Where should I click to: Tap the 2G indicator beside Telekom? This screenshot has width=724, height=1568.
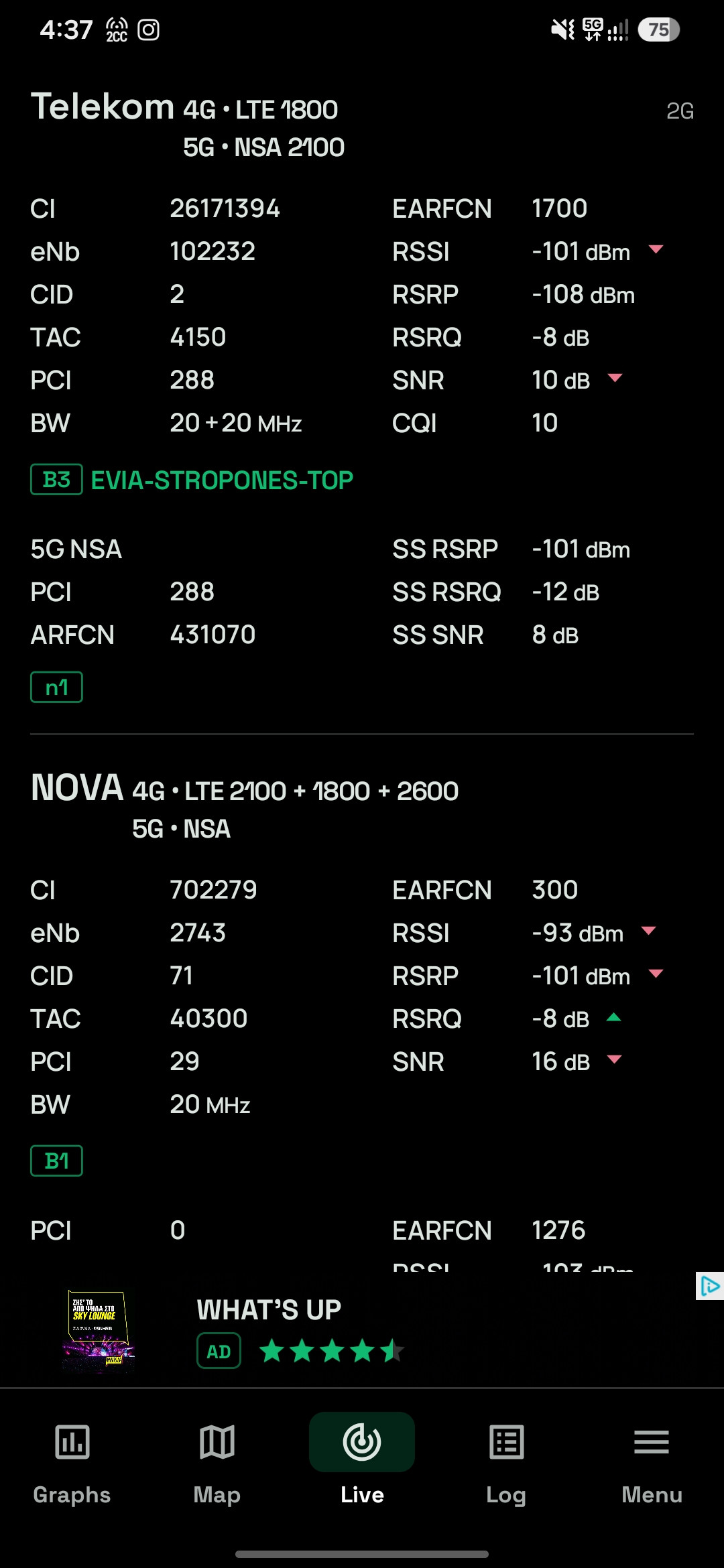(x=680, y=111)
